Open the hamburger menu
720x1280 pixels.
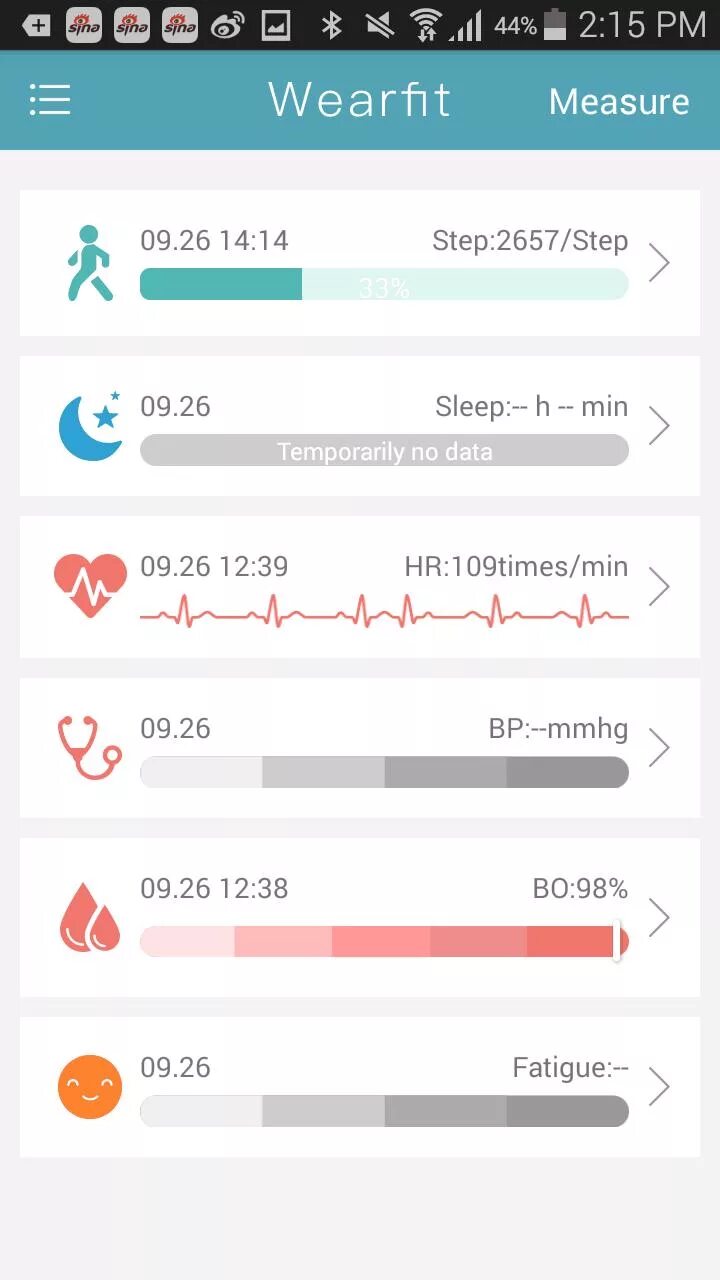pos(50,100)
